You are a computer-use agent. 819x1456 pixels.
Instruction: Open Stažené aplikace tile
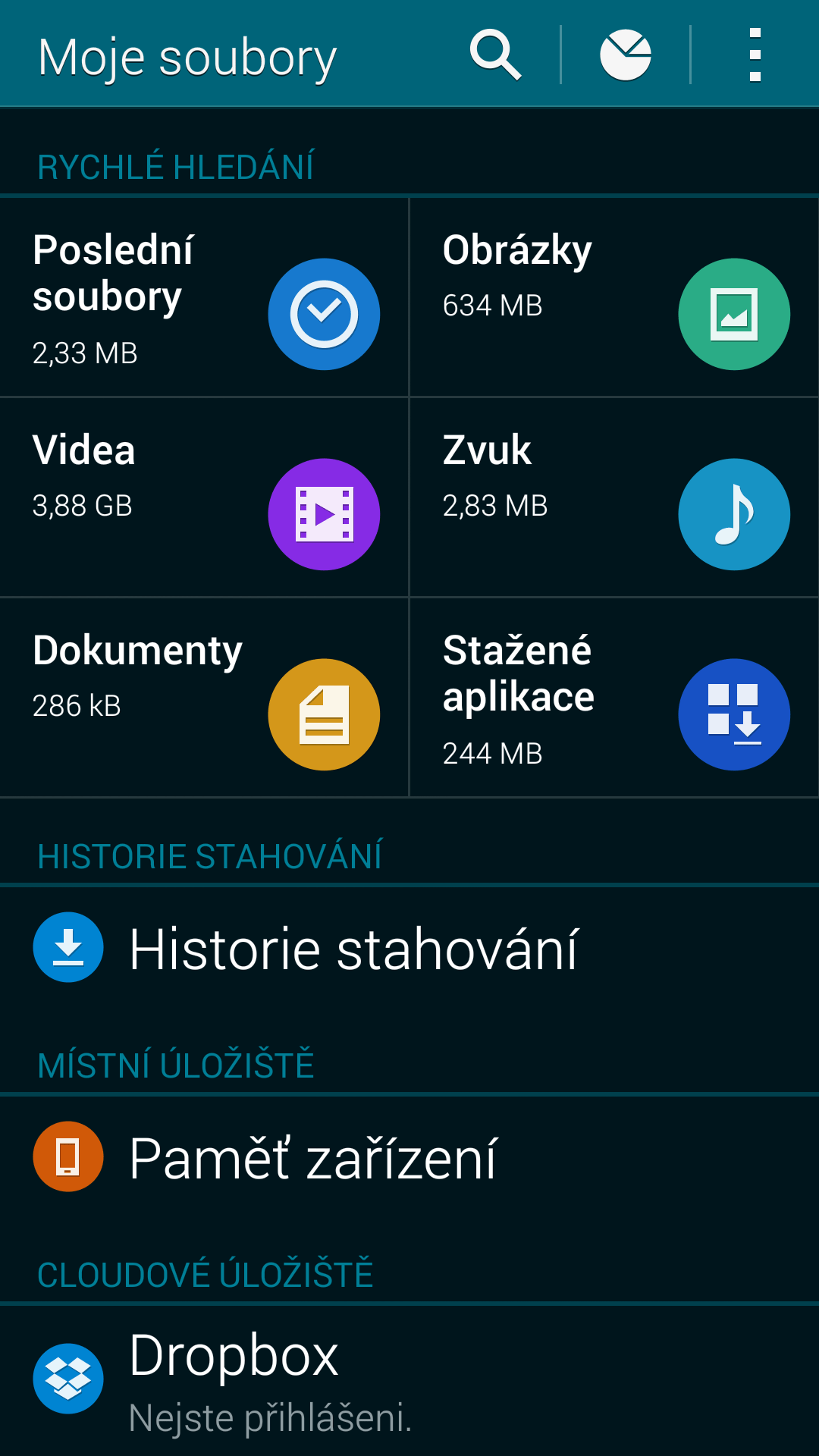[x=614, y=698]
